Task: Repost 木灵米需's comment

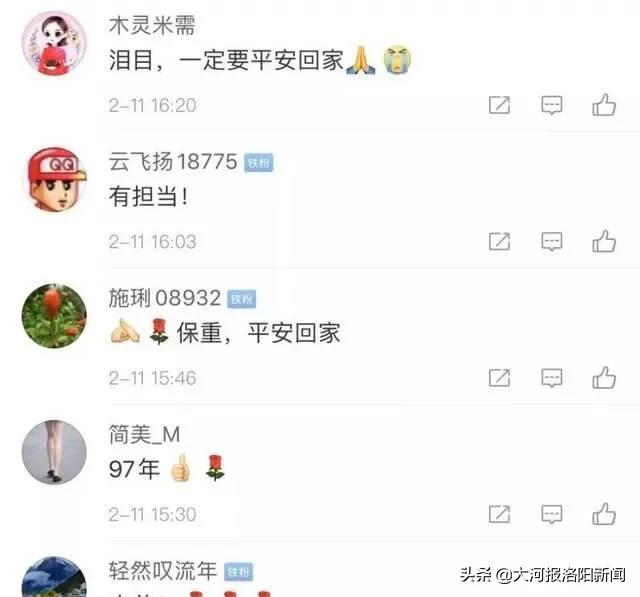Action: coord(499,105)
